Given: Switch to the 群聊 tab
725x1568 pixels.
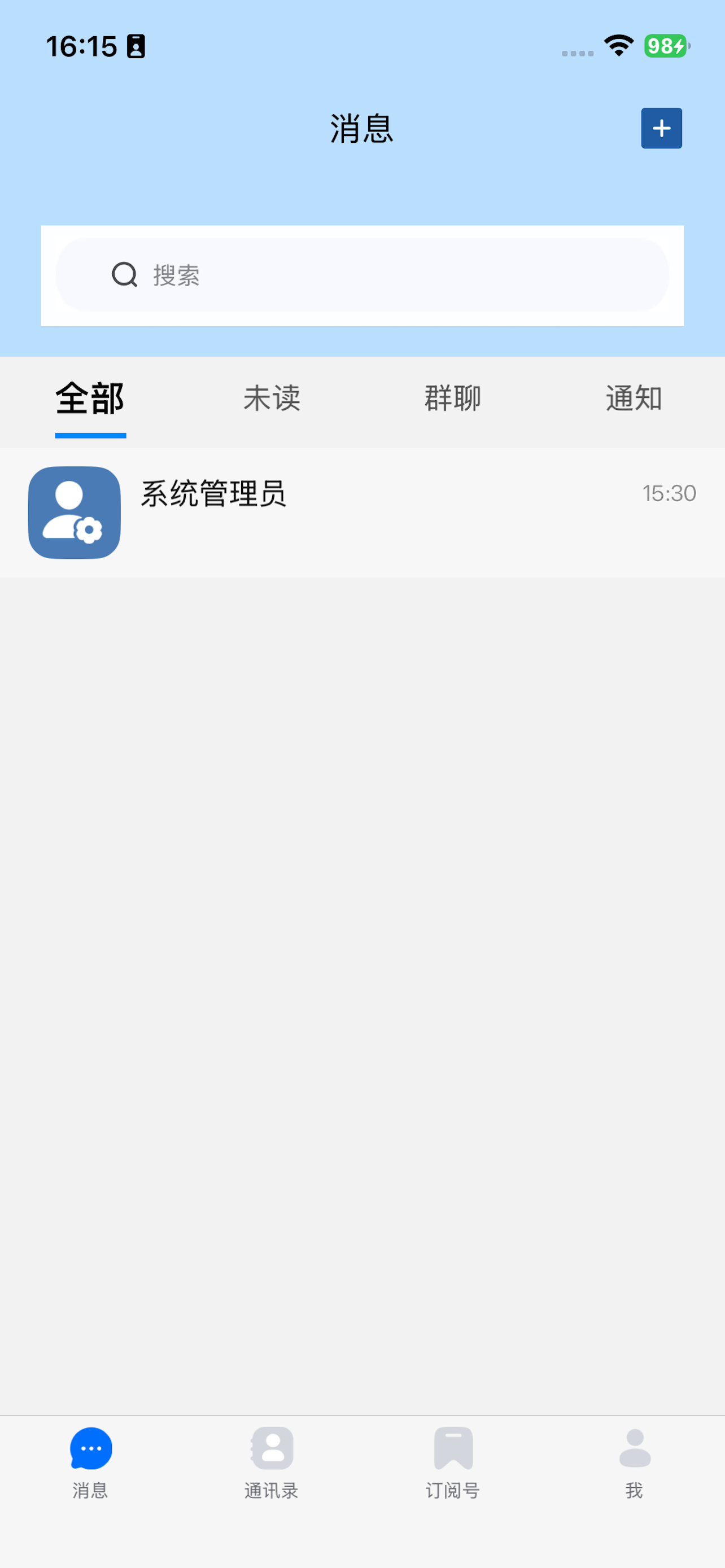Looking at the screenshot, I should pyautogui.click(x=452, y=399).
